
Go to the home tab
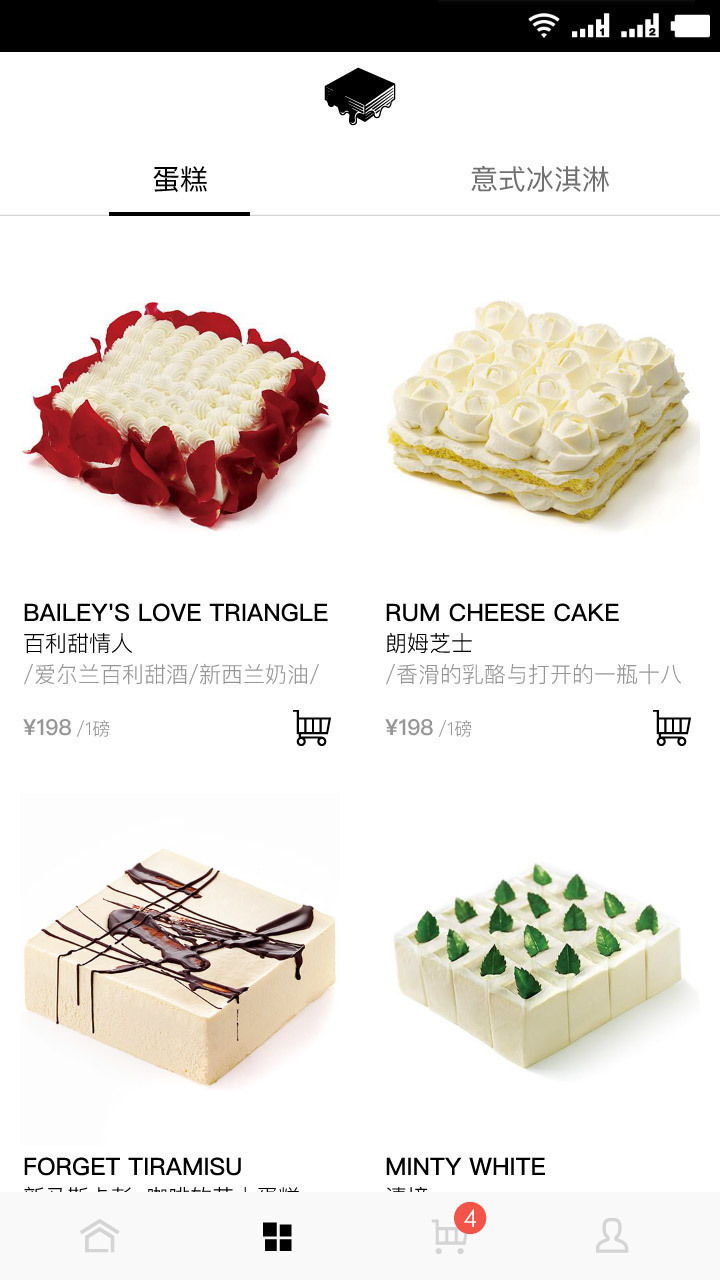(x=100, y=1237)
